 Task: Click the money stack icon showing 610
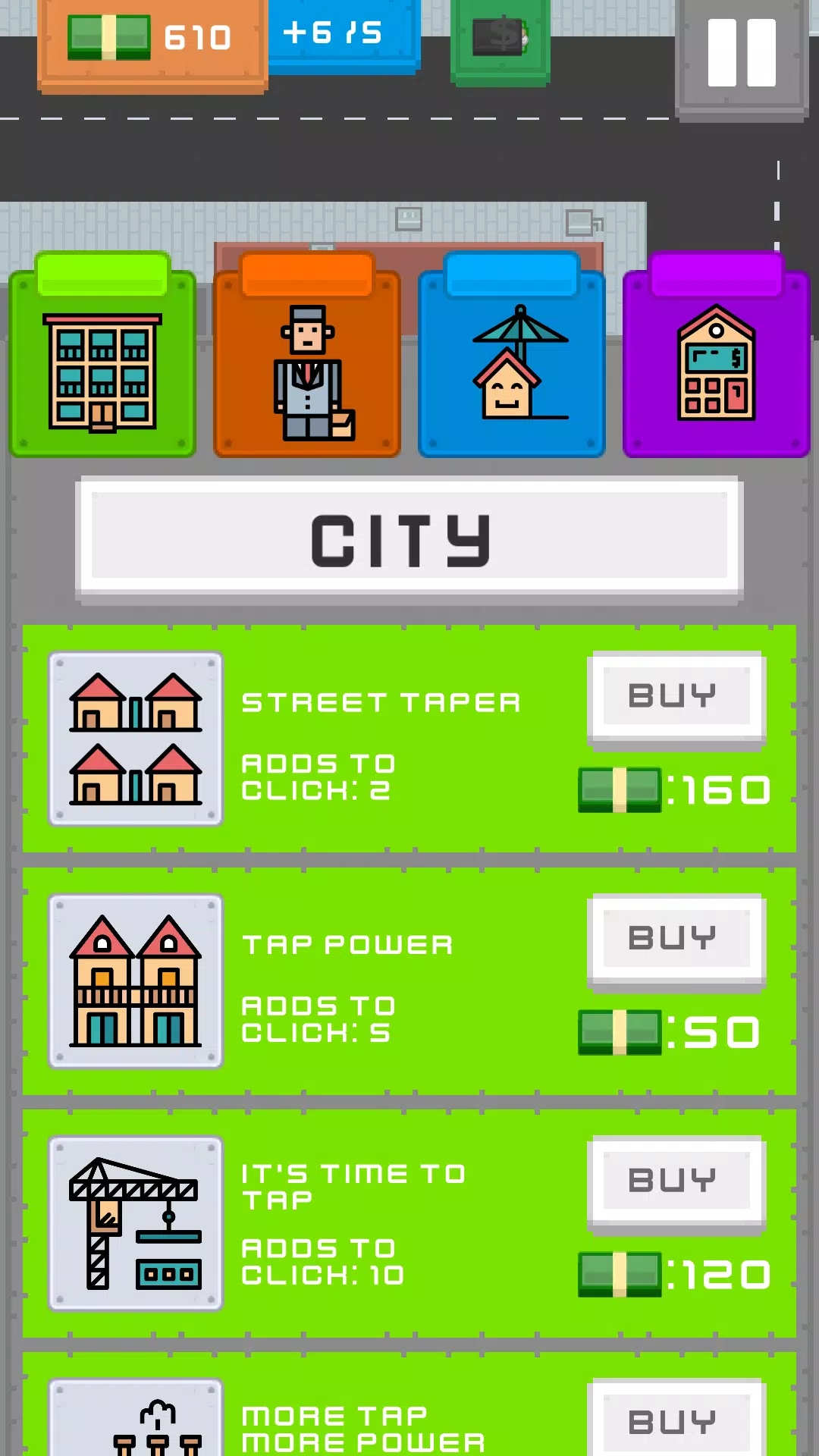coord(106,36)
